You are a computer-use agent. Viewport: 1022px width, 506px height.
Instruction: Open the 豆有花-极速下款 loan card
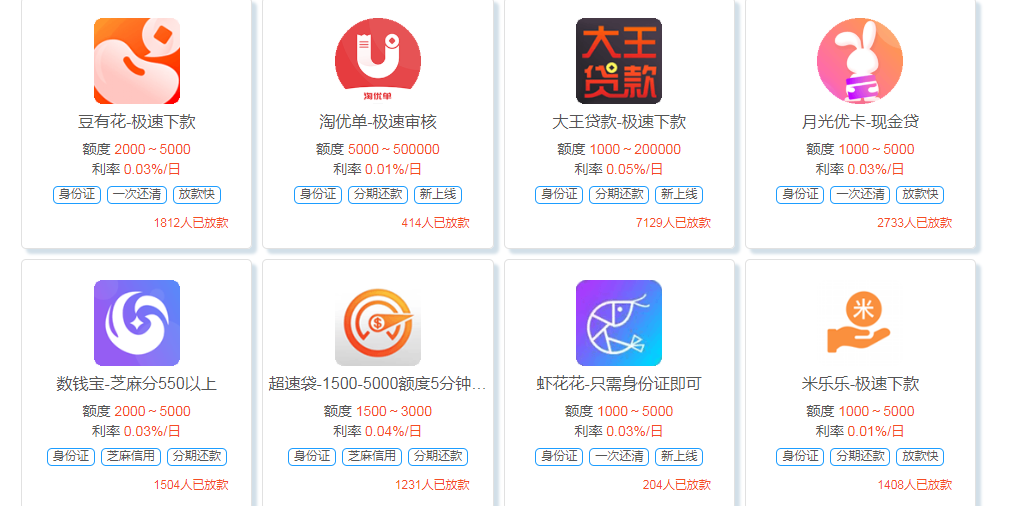(137, 121)
